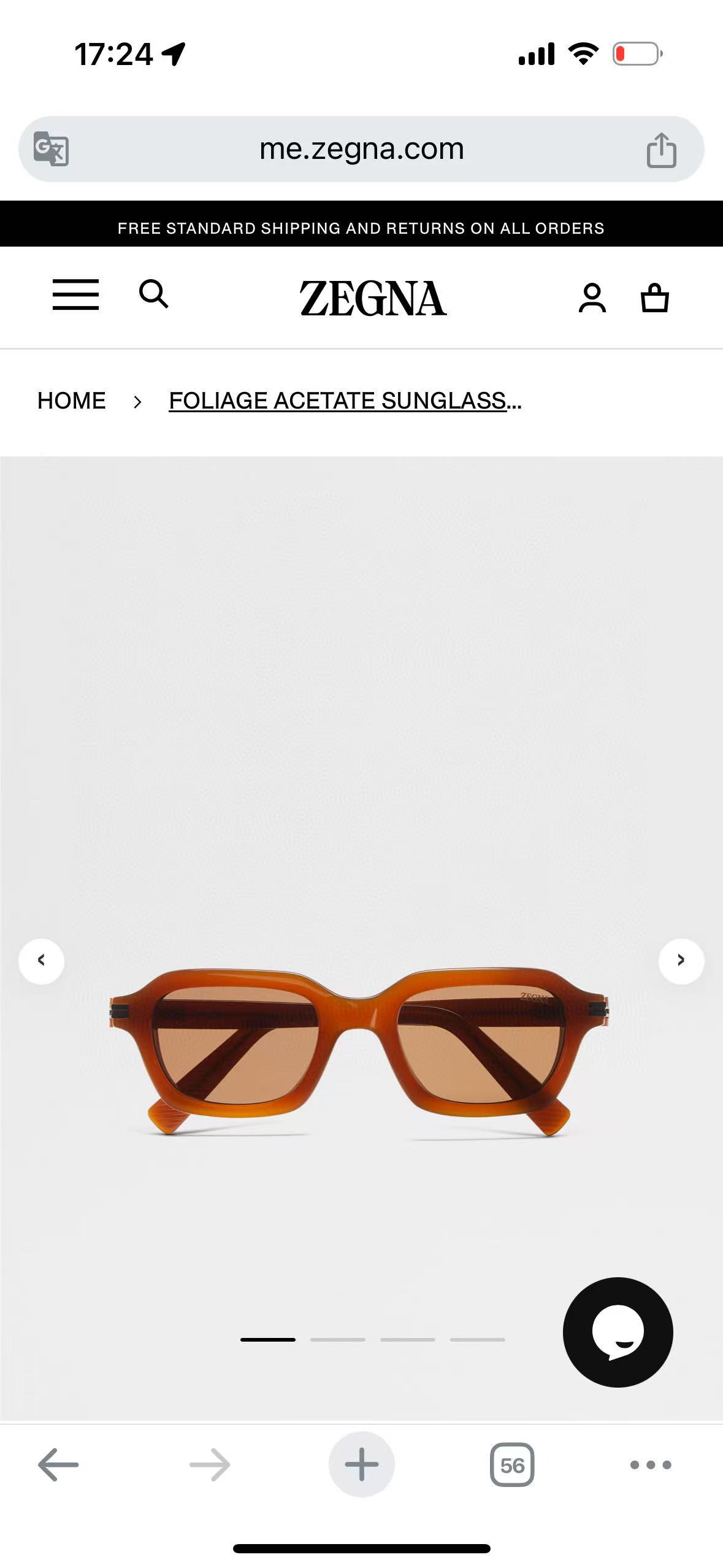Open the live chat bubble
Screen dimensions: 723x1568
click(x=618, y=1332)
